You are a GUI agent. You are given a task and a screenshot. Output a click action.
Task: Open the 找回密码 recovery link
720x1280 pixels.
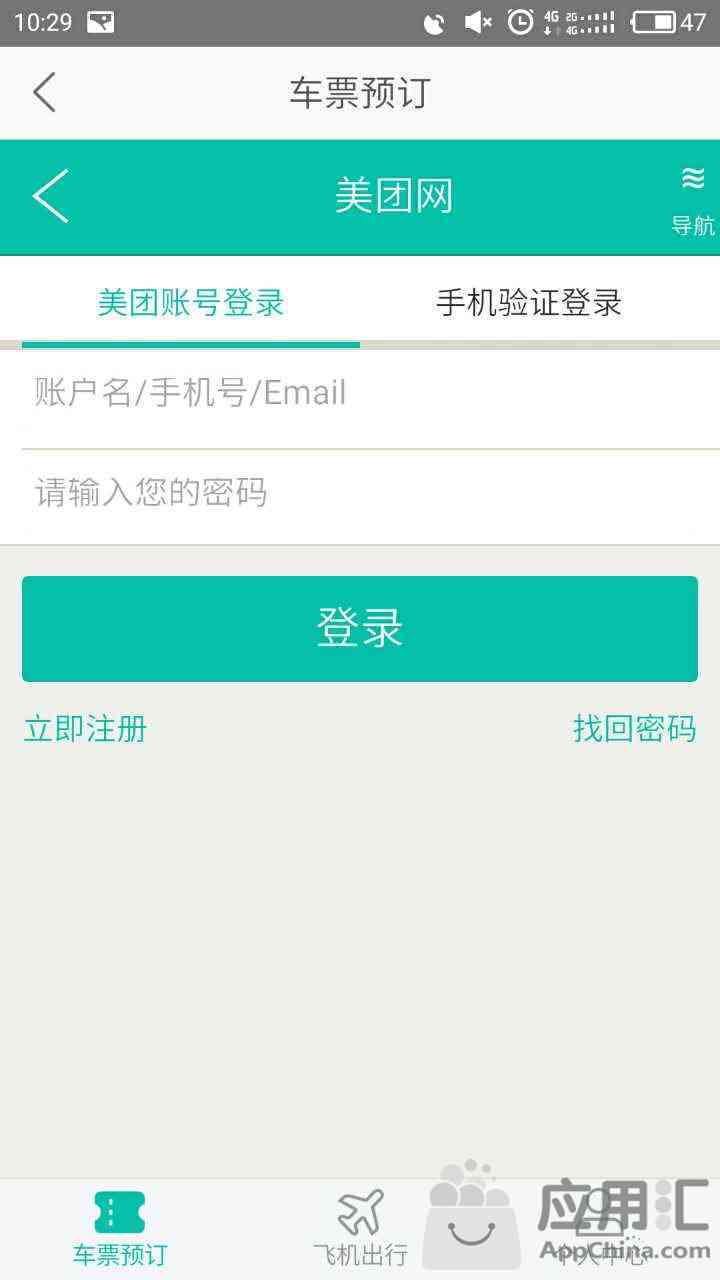point(634,729)
